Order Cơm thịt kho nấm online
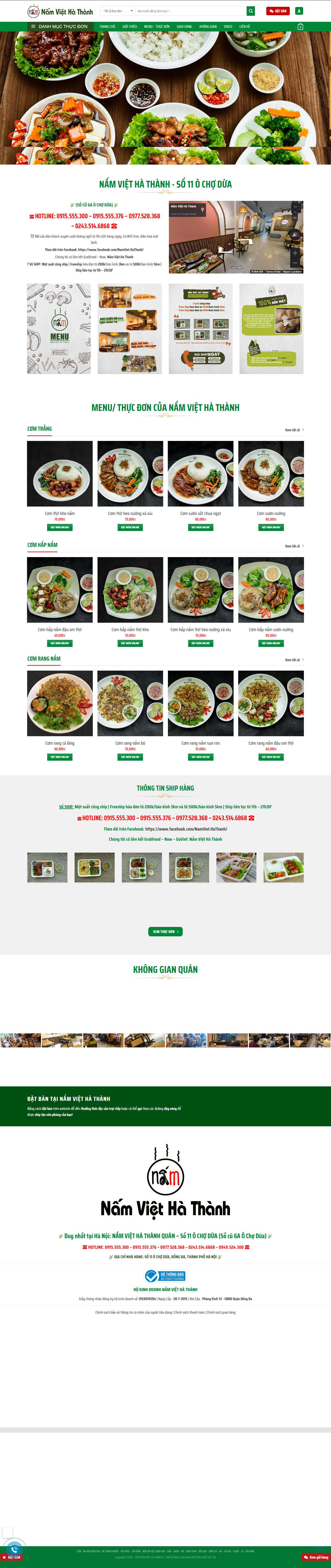331x1568 pixels. [60, 527]
